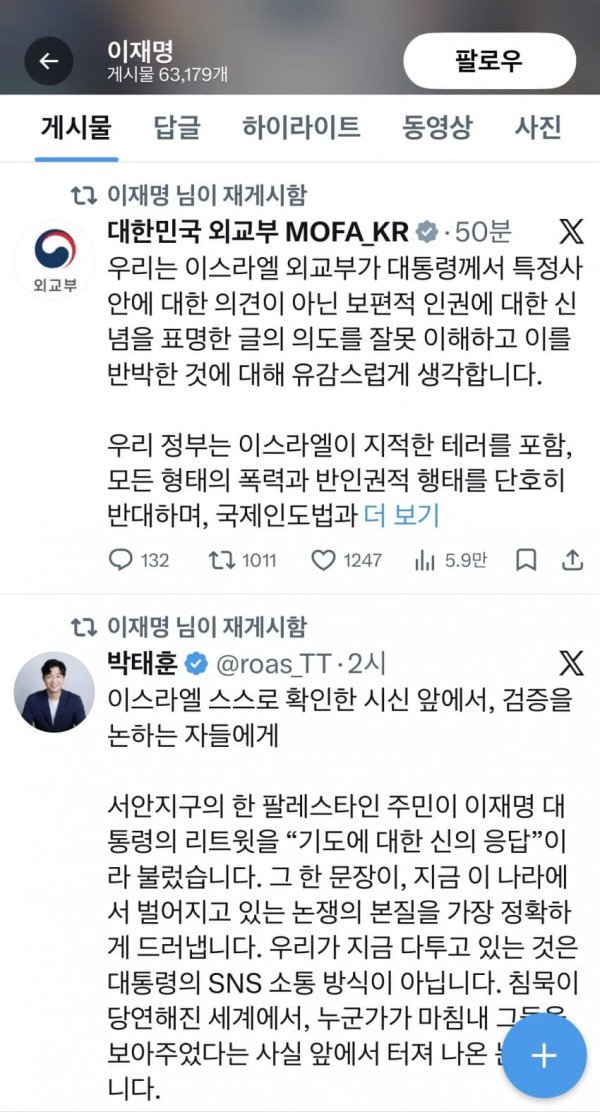Open Grok icon on MOFA_KR post
This screenshot has height=1112, width=600.
(570, 233)
